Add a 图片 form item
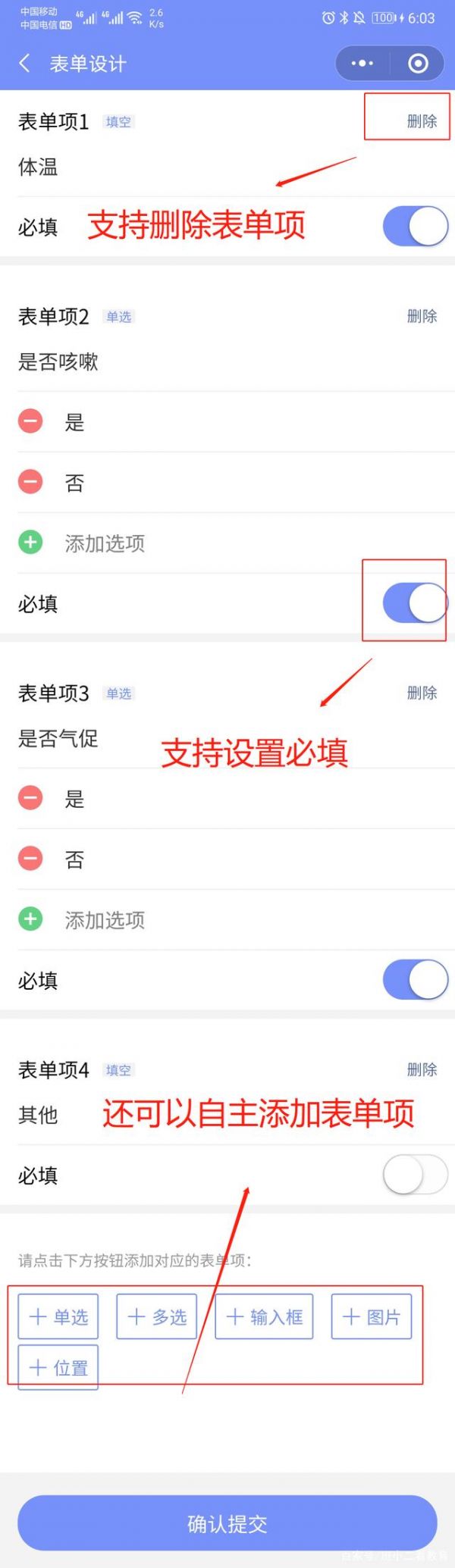This screenshot has width=455, height=1568. (372, 1317)
